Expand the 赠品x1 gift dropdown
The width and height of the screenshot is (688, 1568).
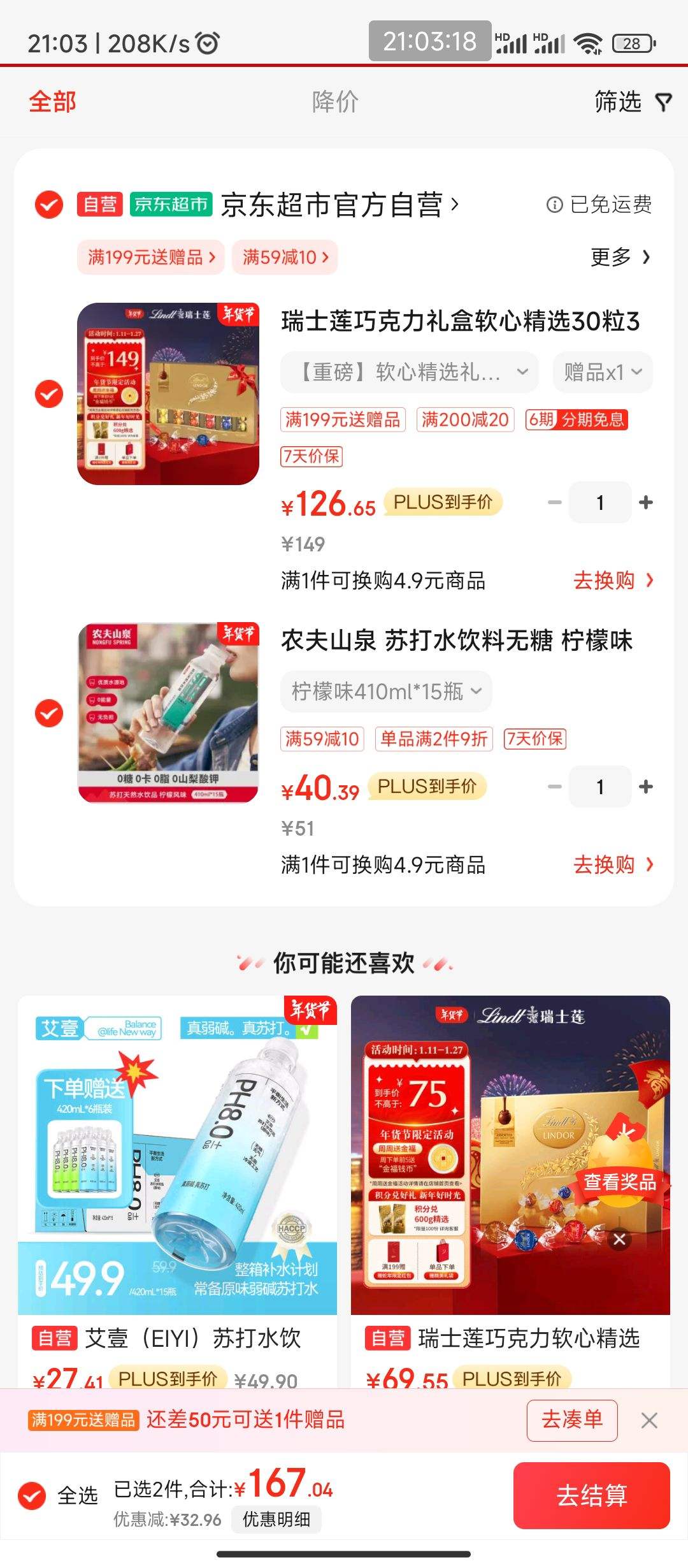[602, 372]
